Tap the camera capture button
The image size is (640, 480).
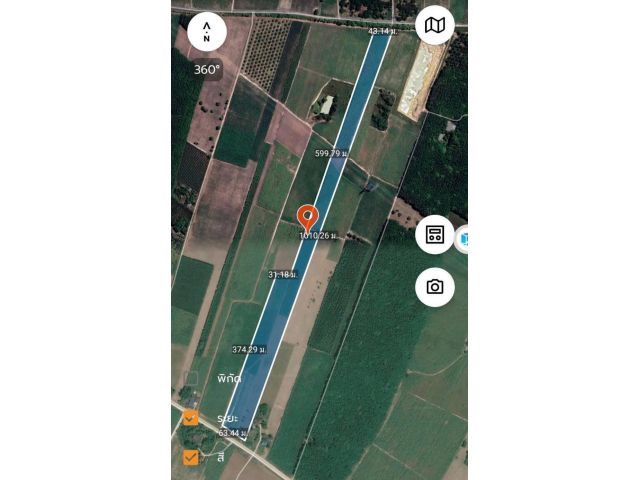[x=435, y=287]
